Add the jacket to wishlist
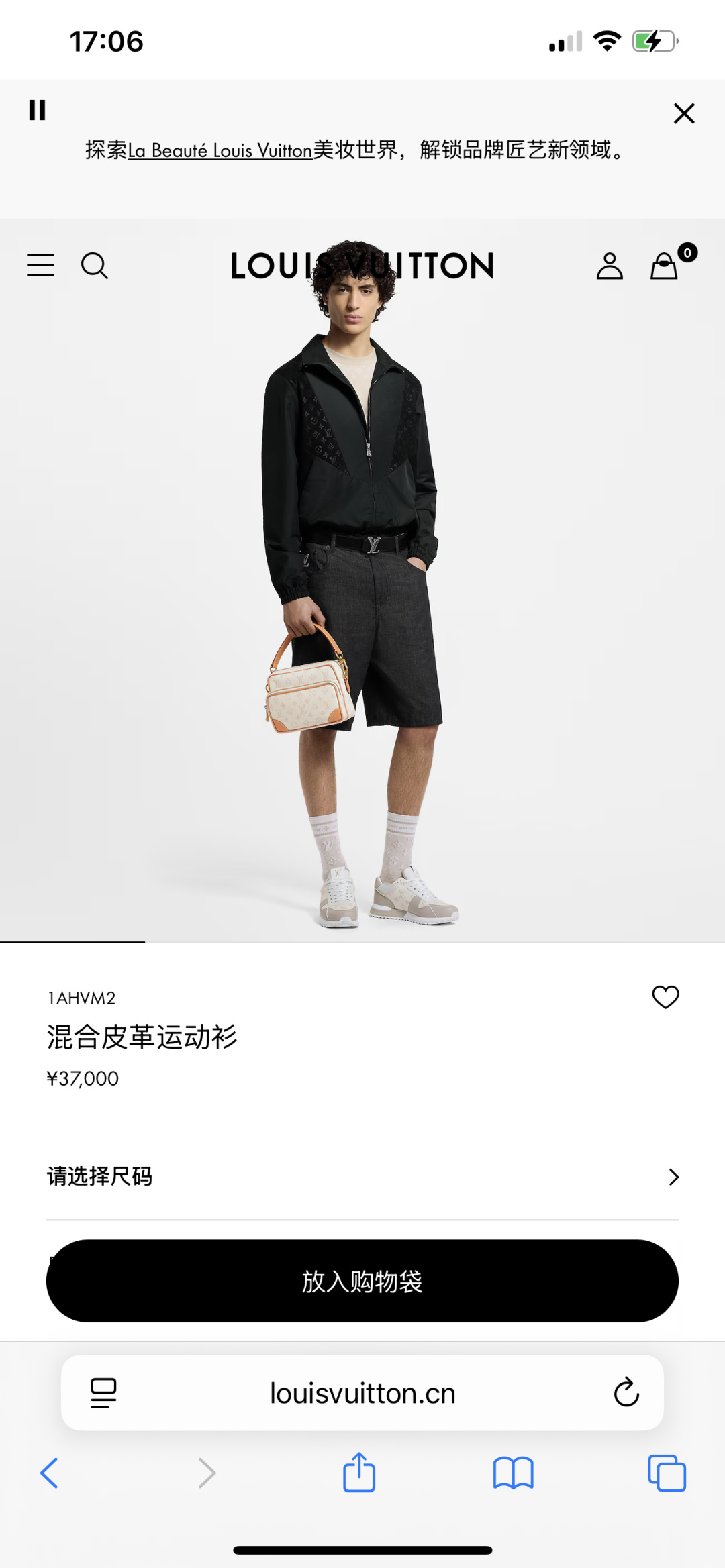The height and width of the screenshot is (1568, 725). coord(665,997)
